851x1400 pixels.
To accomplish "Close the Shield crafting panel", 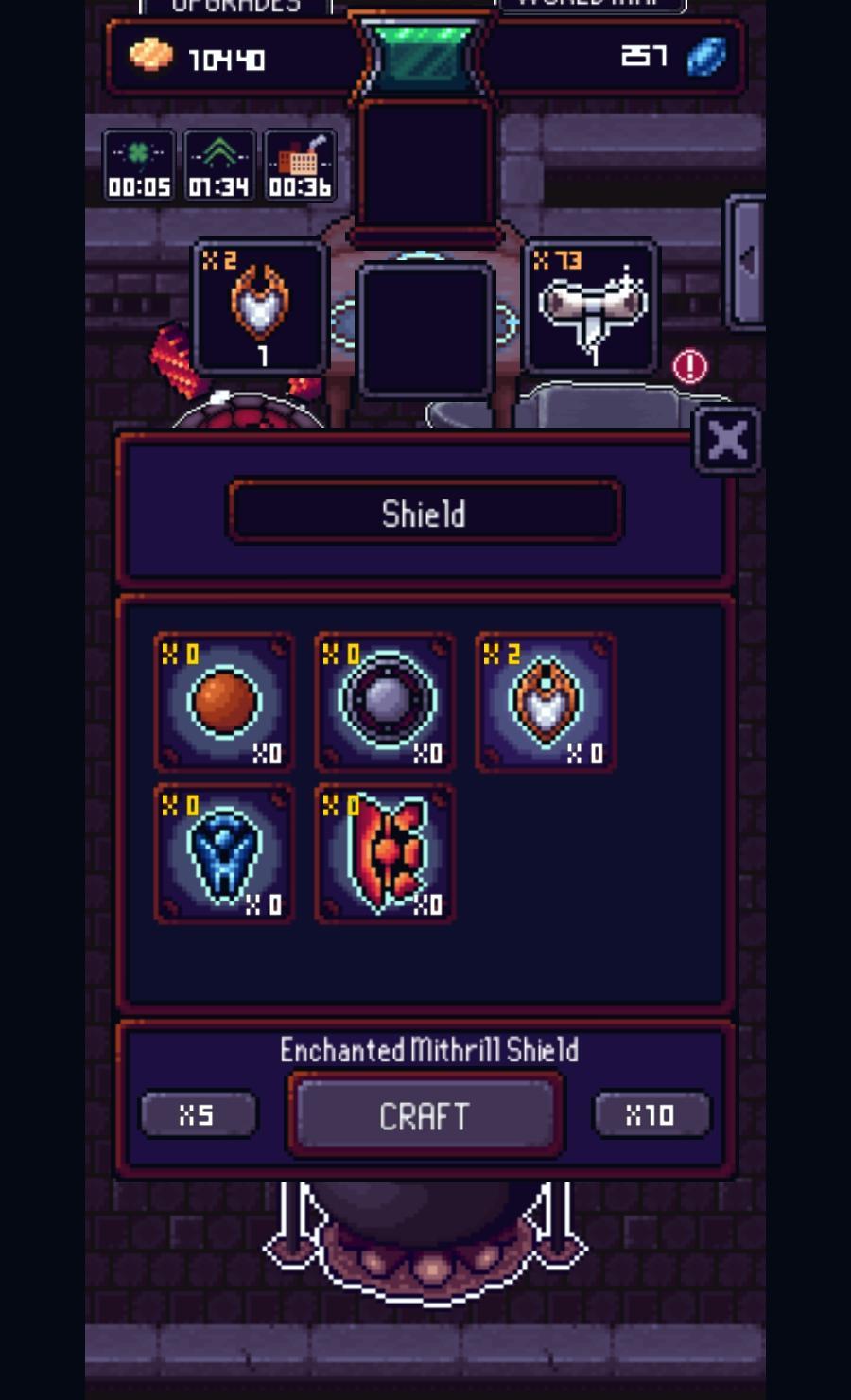I will (727, 441).
